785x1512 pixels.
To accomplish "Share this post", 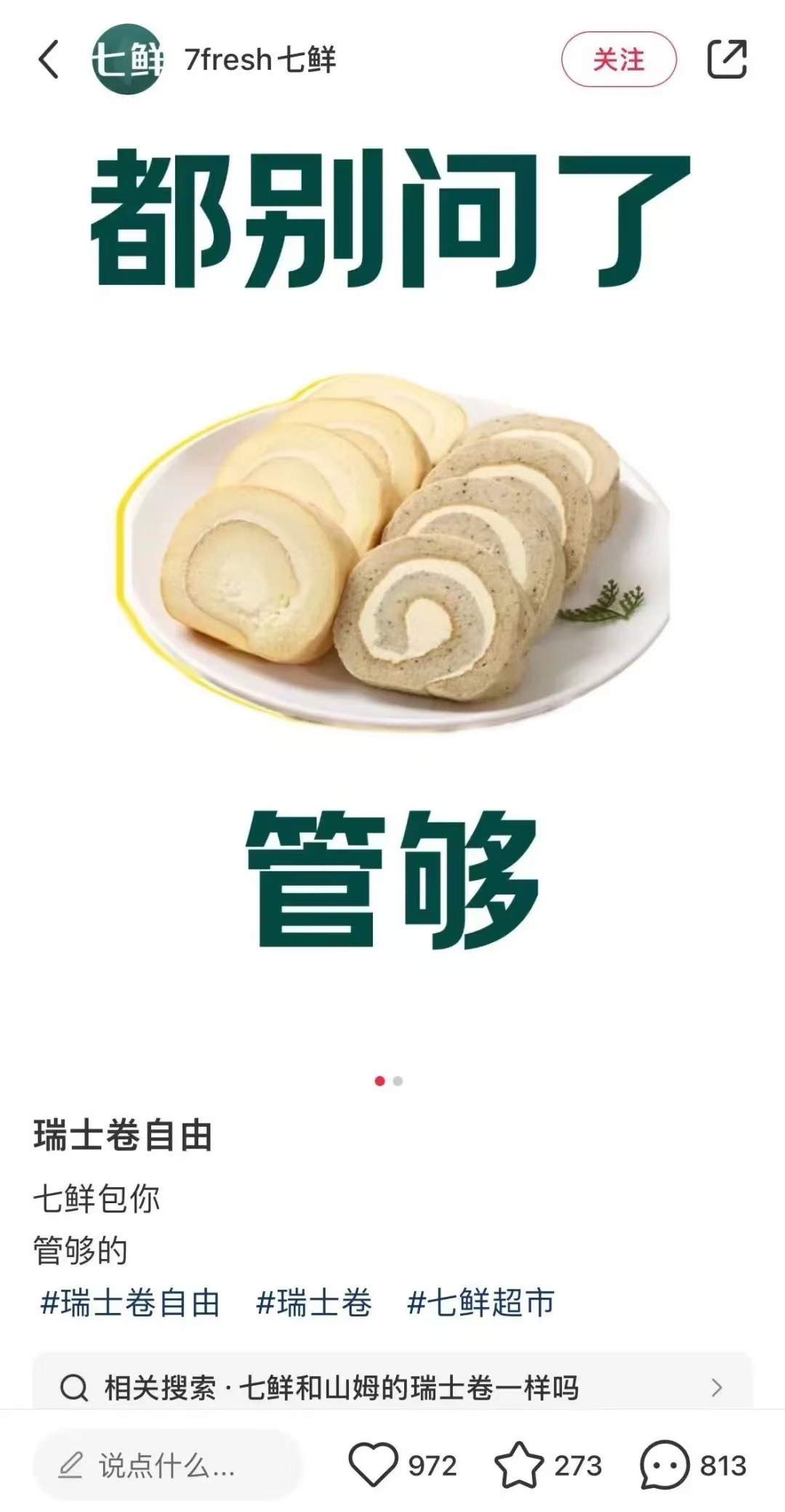I will [727, 60].
